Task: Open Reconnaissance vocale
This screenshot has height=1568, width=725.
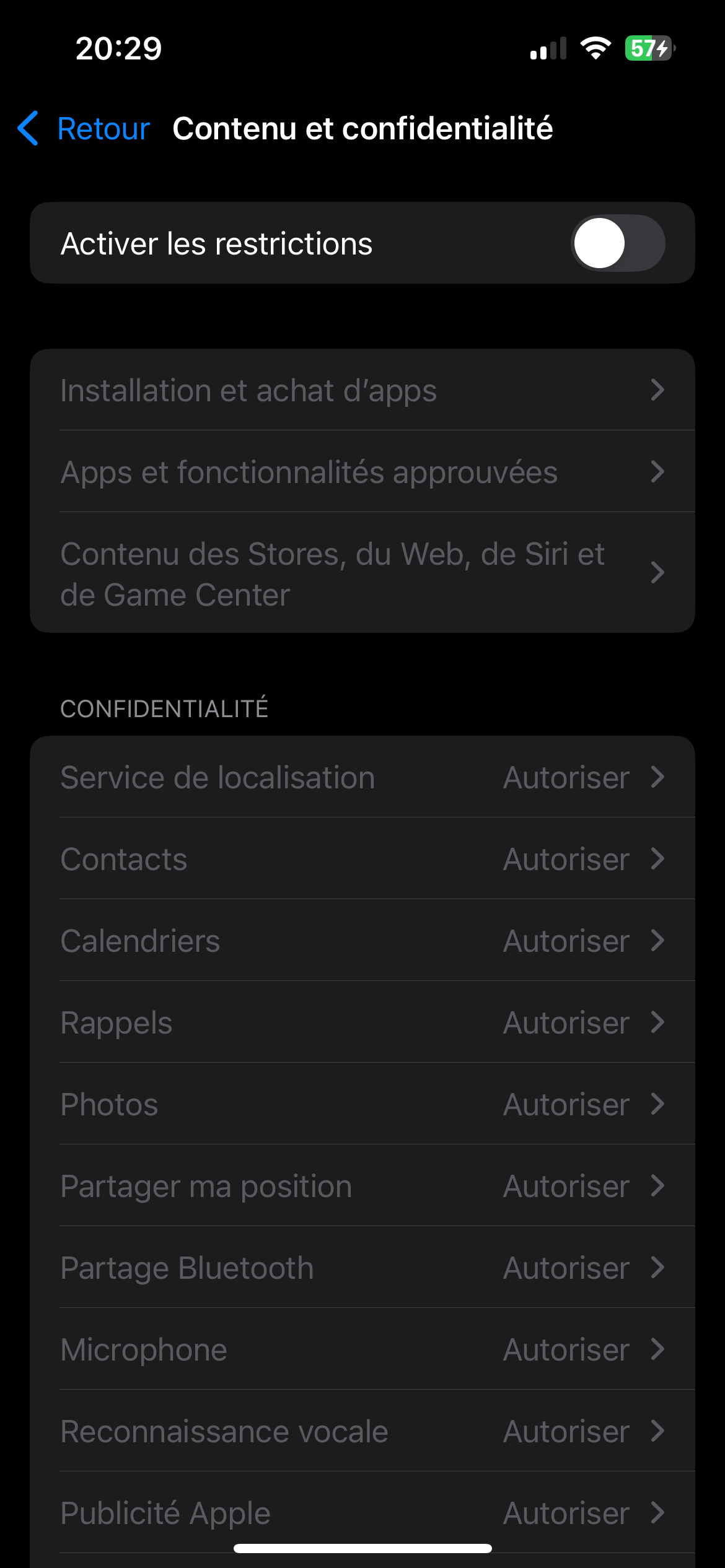Action: [x=362, y=1431]
